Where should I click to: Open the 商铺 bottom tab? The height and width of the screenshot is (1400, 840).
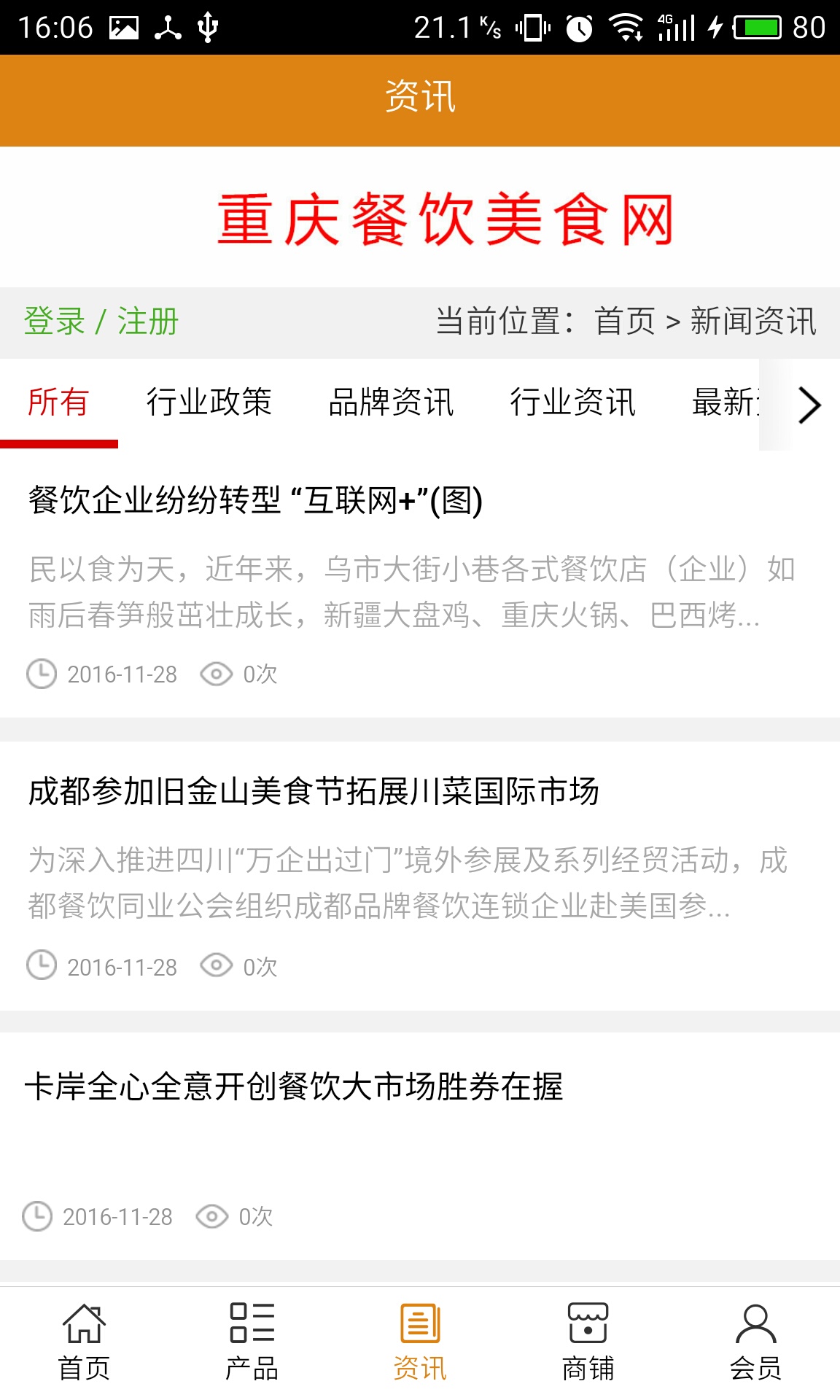pyautogui.click(x=588, y=1342)
